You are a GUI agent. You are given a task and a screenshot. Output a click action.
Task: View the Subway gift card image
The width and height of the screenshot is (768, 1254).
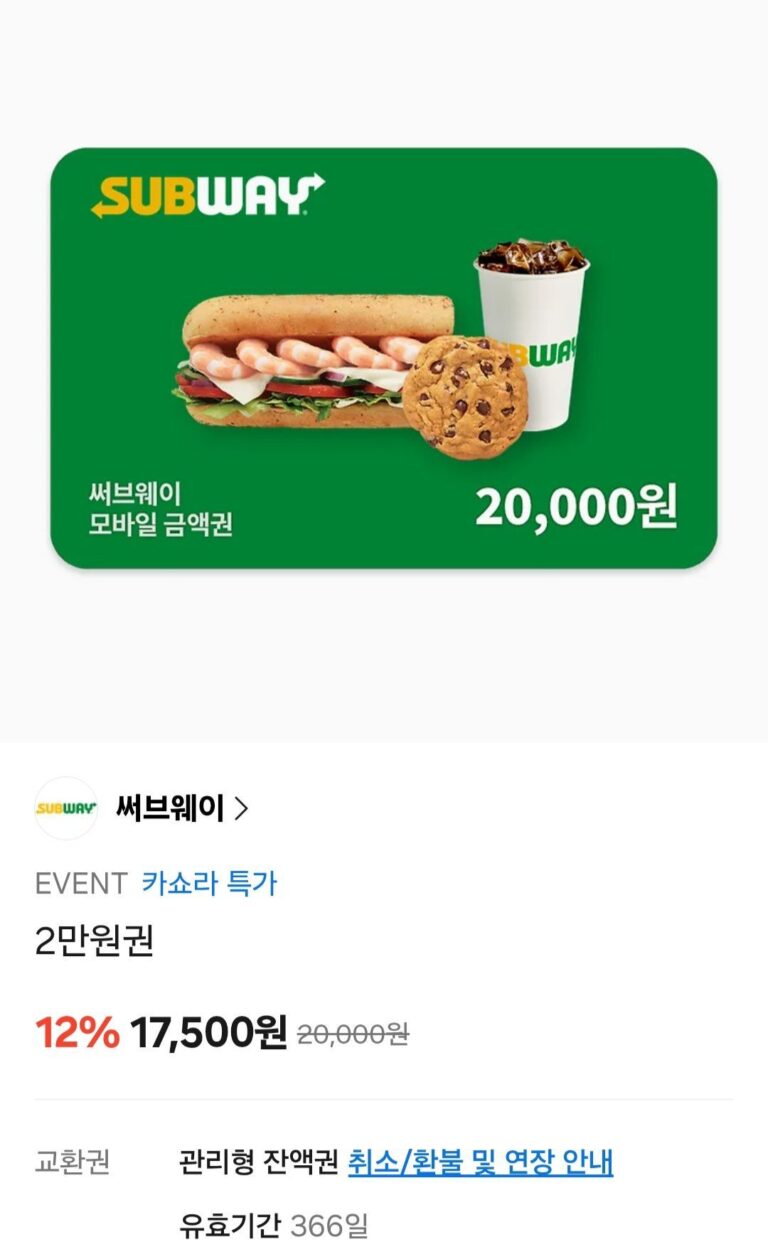pyautogui.click(x=384, y=358)
